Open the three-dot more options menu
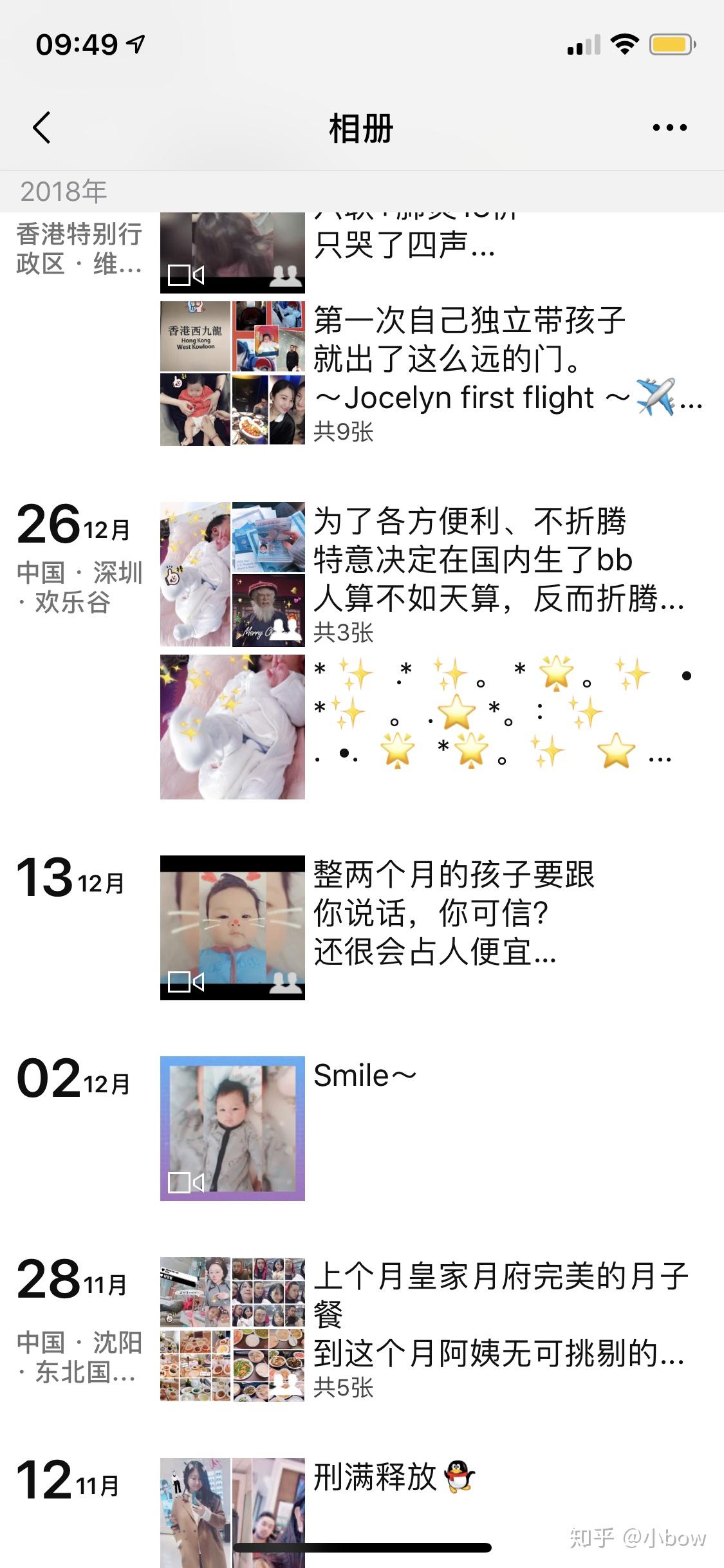This screenshot has height=1568, width=724. point(669,127)
